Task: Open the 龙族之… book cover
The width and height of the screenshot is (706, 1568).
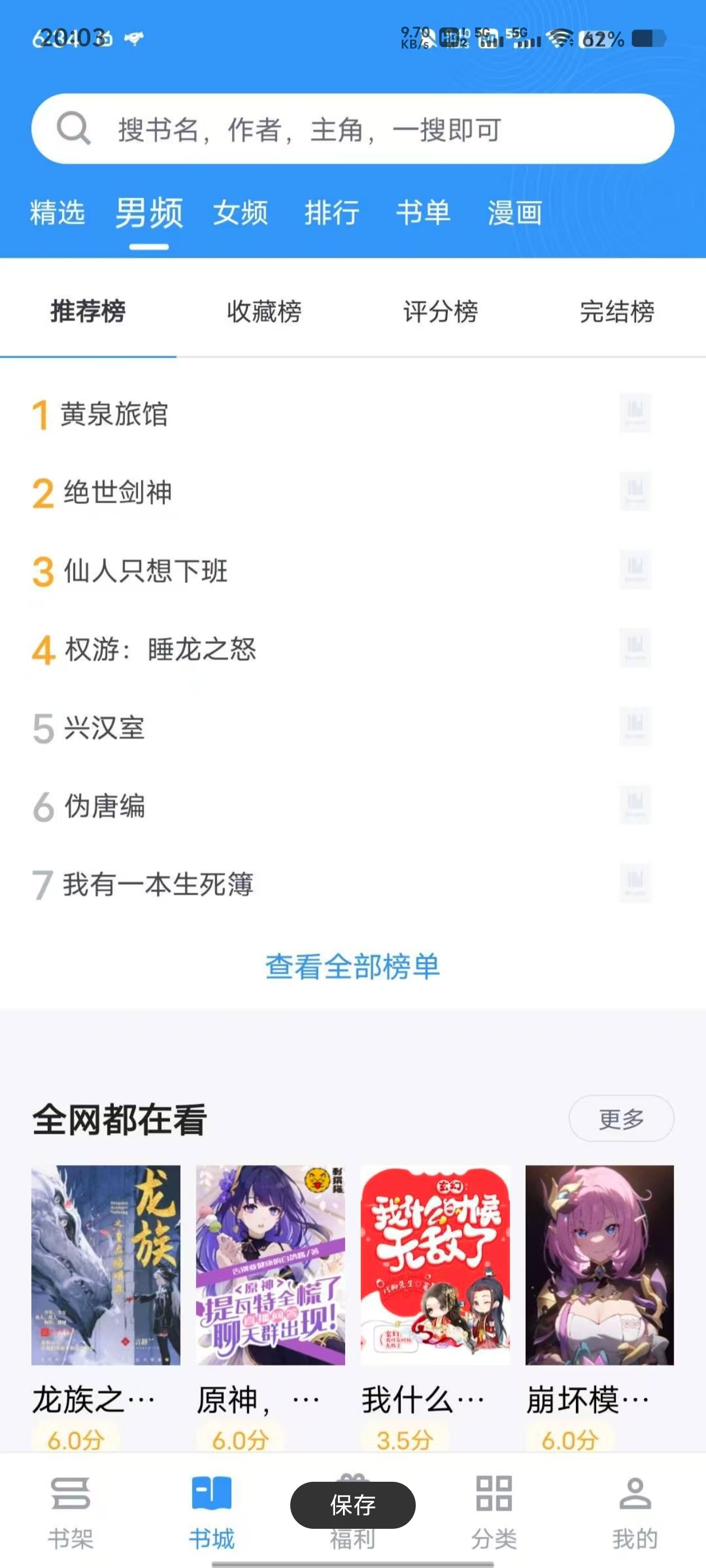Action: coord(106,1265)
